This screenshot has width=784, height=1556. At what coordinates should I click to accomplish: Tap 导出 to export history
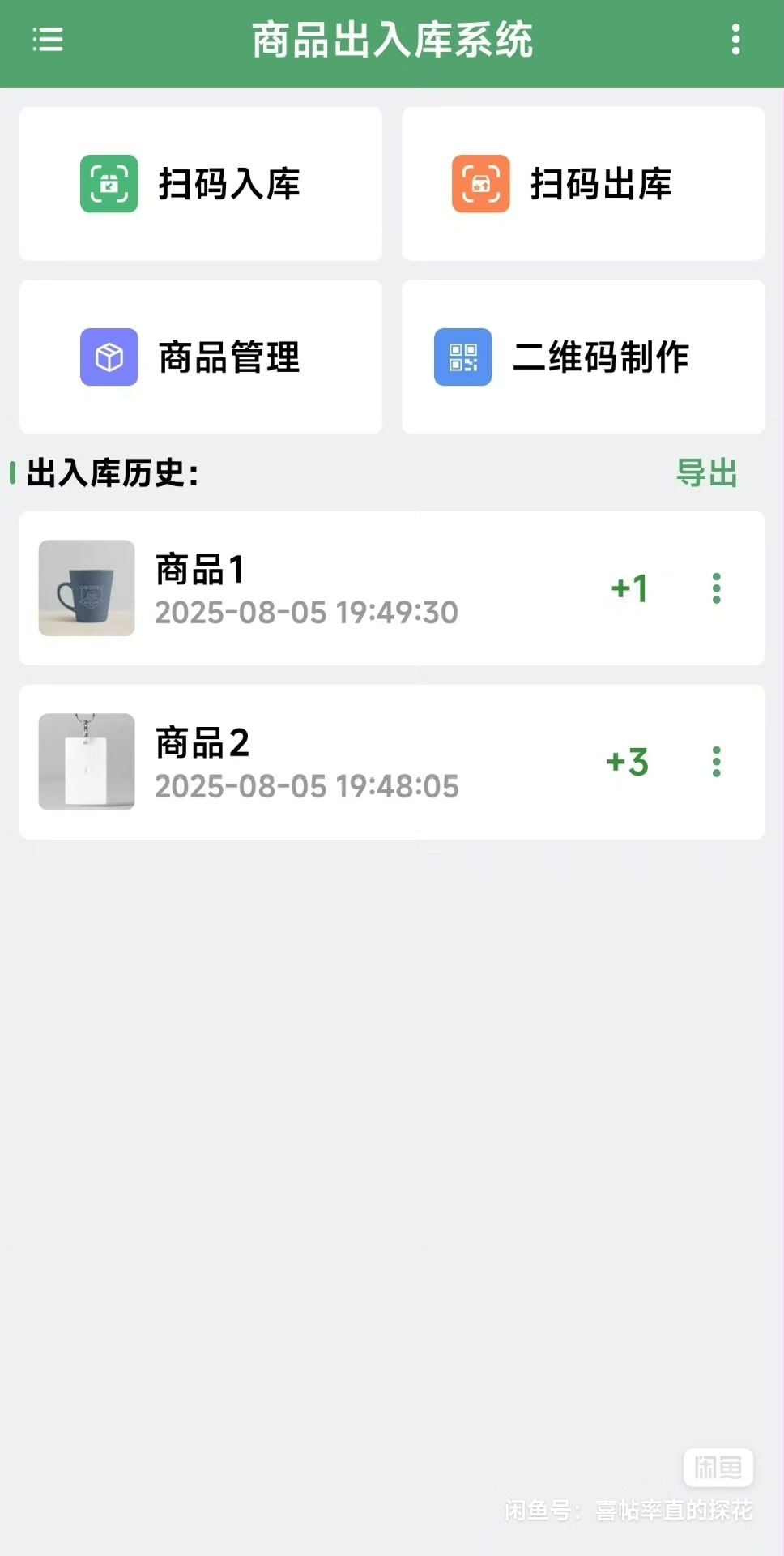click(706, 473)
